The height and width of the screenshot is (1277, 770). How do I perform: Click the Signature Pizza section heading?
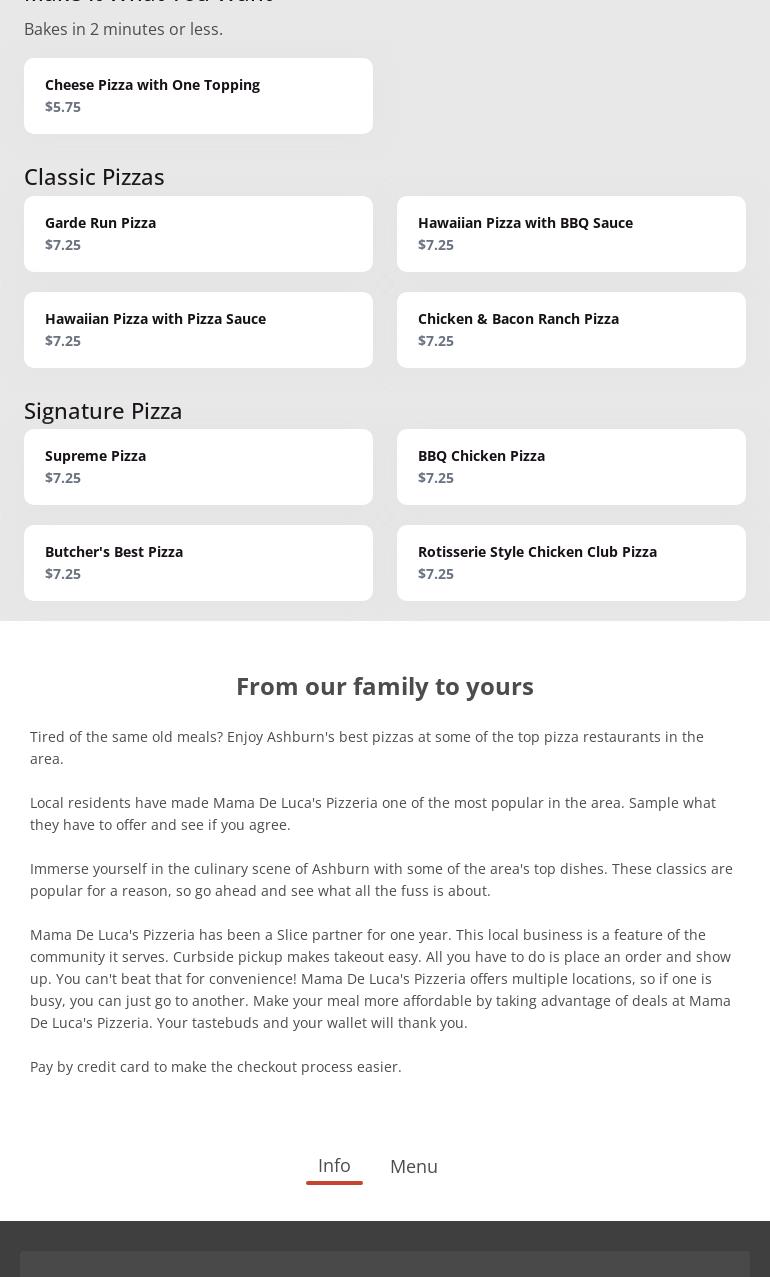click(x=103, y=410)
